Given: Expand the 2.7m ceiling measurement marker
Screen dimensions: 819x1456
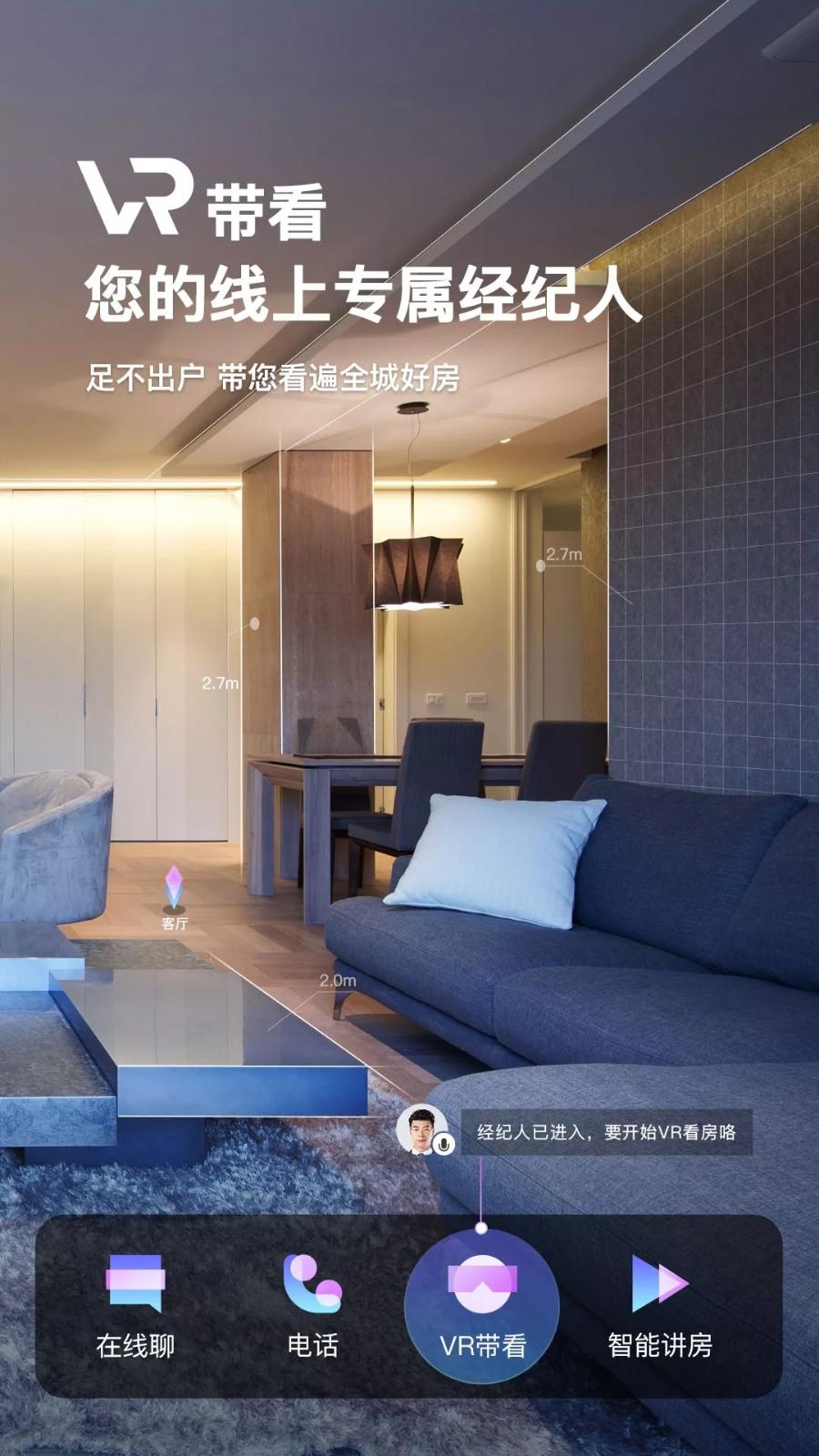Looking at the screenshot, I should (562, 552).
